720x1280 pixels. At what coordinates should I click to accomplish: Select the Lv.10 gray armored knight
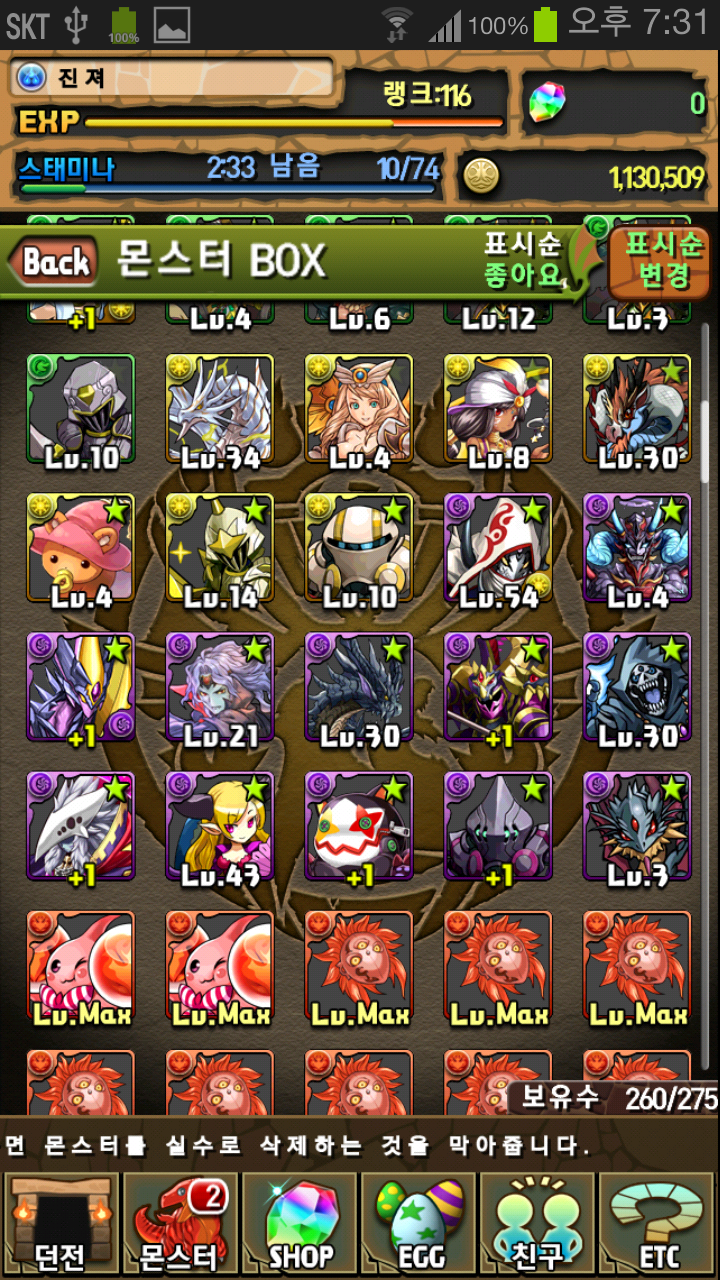click(80, 409)
